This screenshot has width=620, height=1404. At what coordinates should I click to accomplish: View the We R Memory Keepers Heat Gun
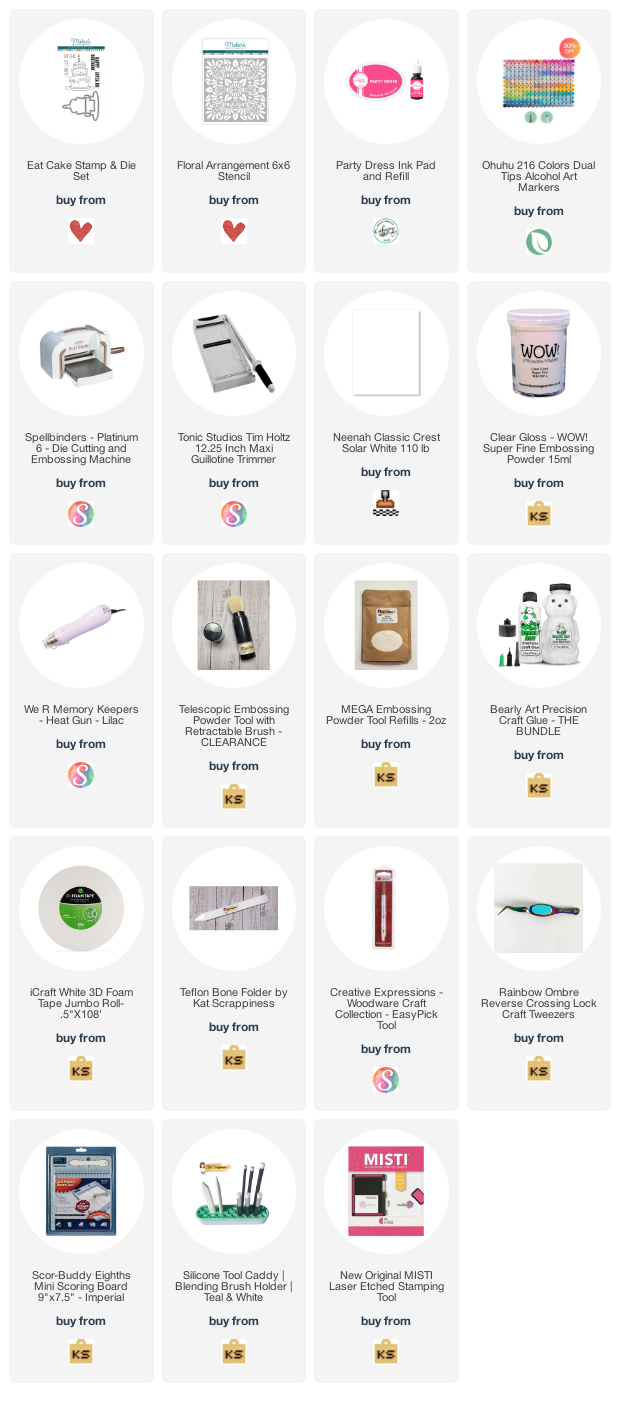click(x=81, y=626)
